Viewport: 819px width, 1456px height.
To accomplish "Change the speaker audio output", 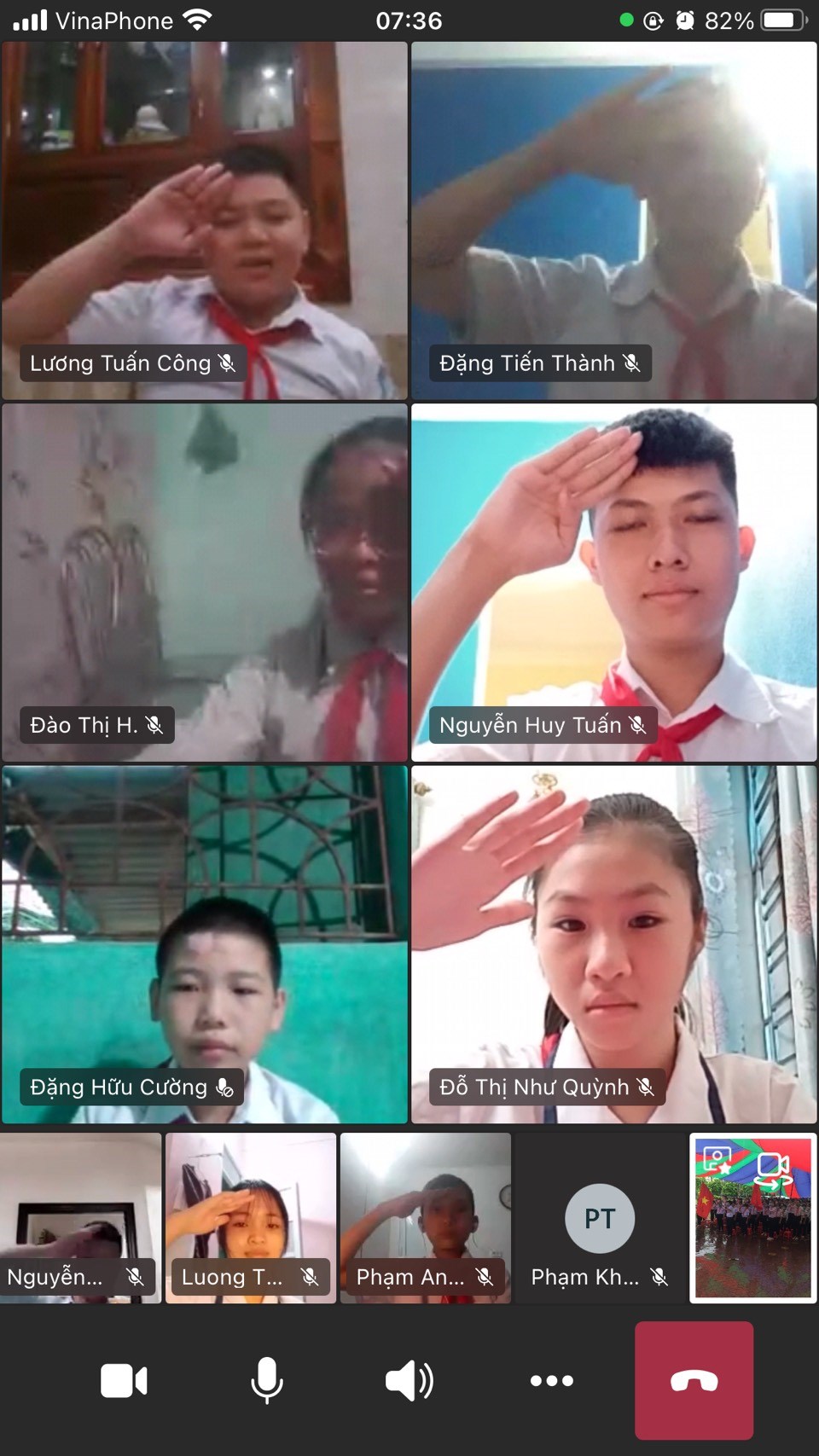I will point(409,1381).
